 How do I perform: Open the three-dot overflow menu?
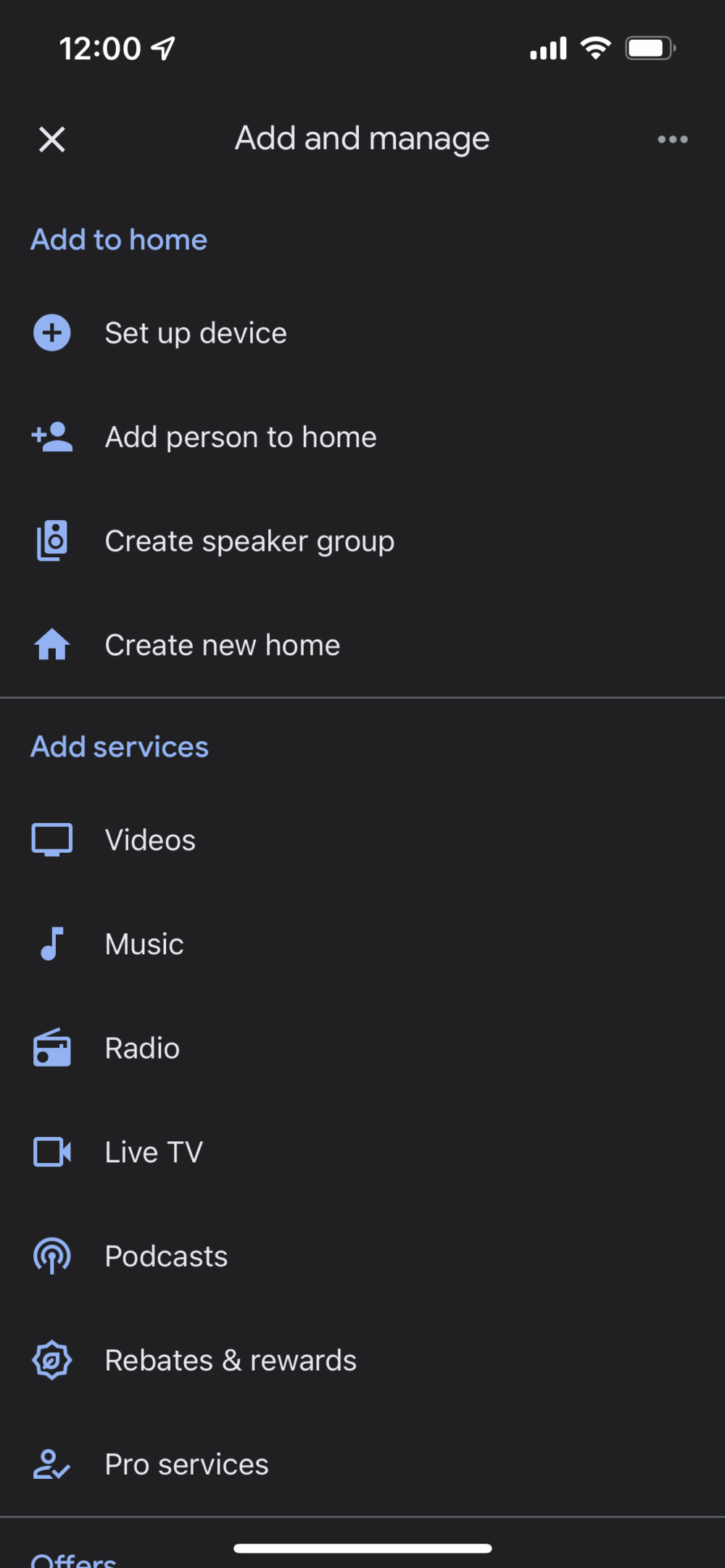671,139
